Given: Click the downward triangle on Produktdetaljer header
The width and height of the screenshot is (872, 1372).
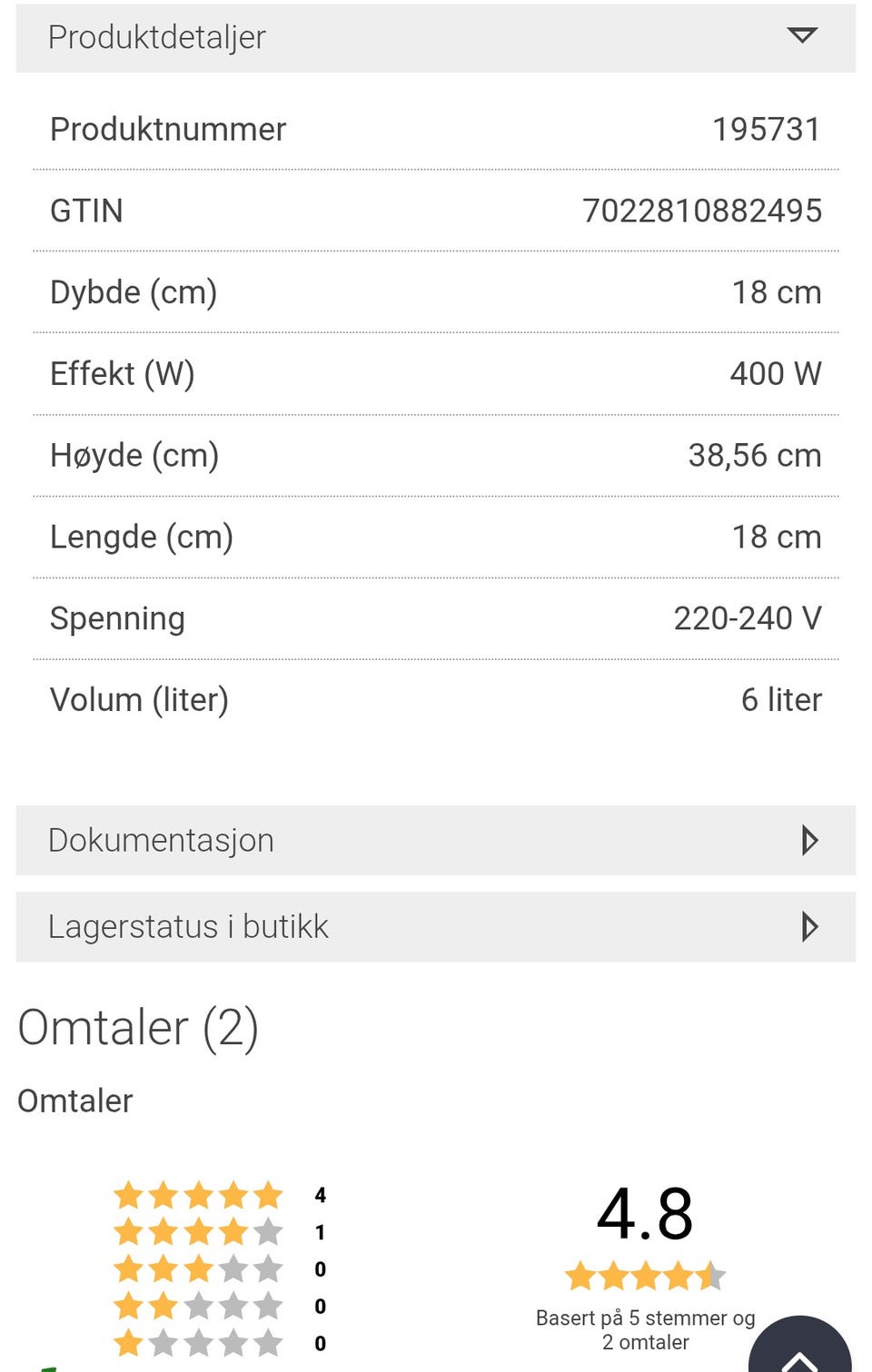Looking at the screenshot, I should coord(801,36).
